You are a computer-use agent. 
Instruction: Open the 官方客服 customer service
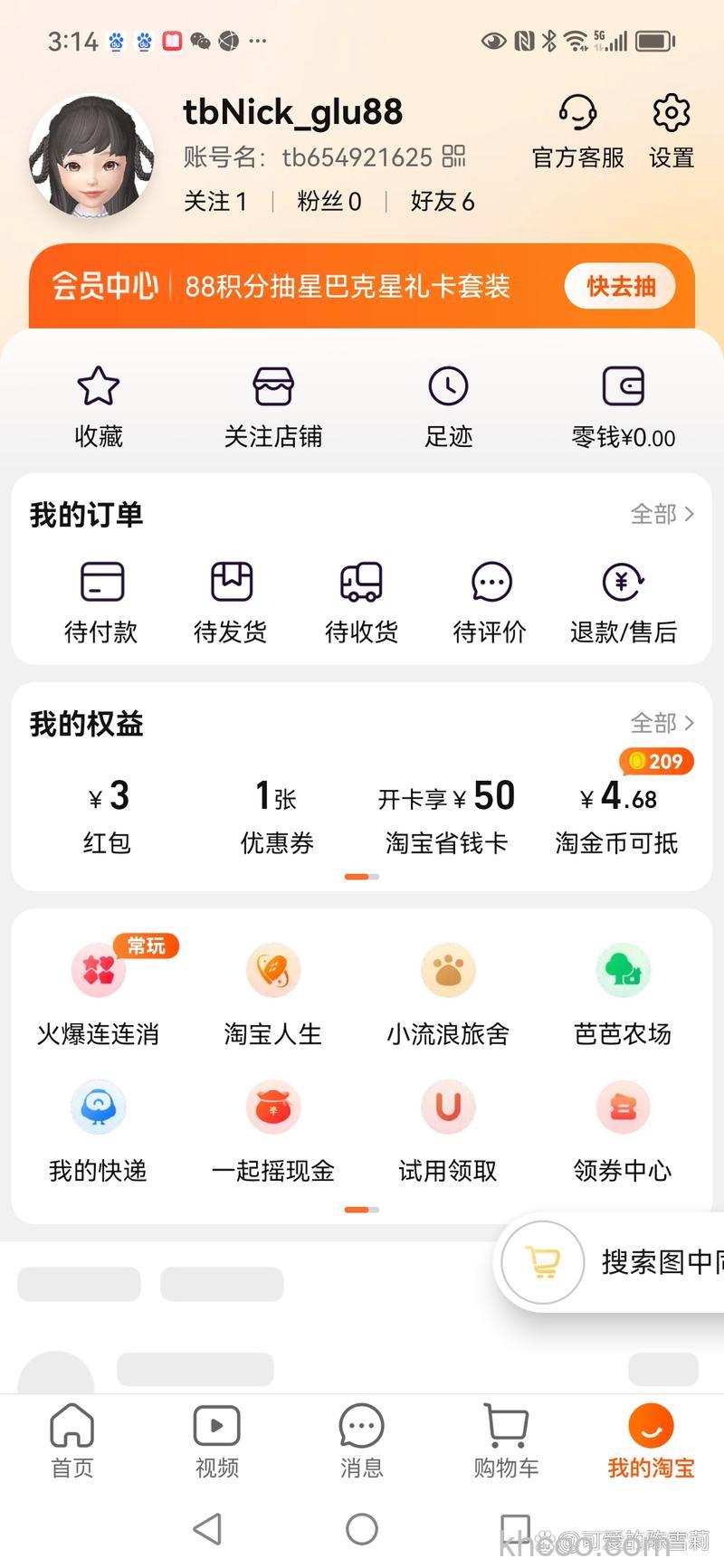click(x=576, y=127)
